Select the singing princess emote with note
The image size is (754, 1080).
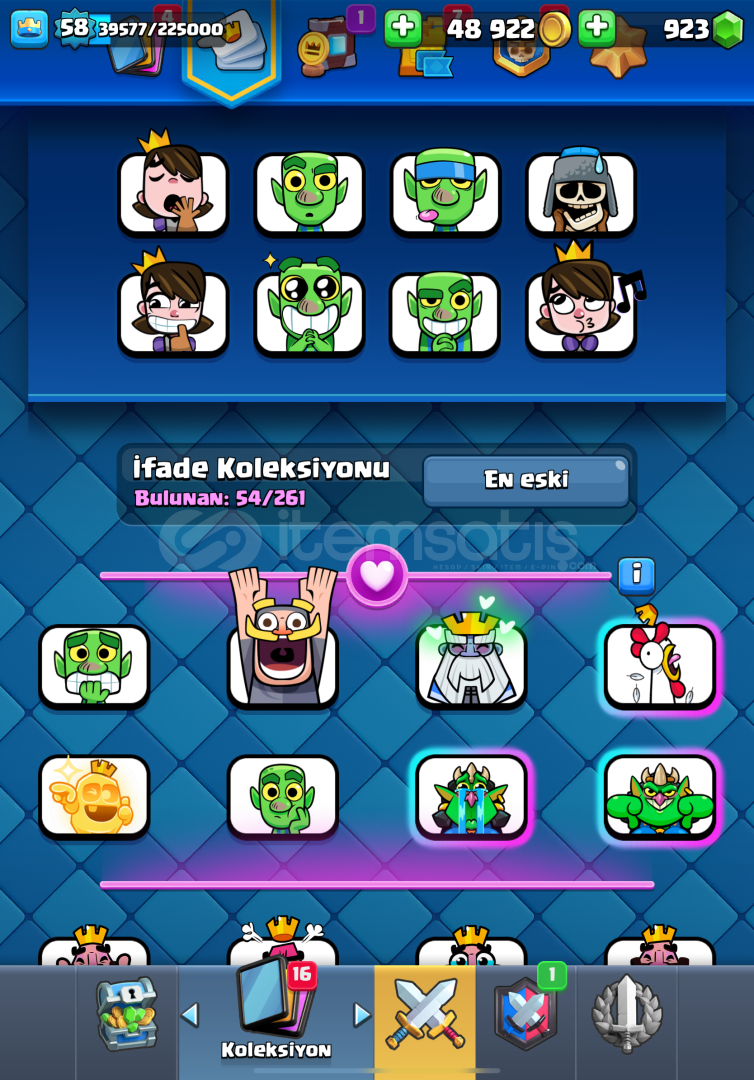click(x=581, y=312)
